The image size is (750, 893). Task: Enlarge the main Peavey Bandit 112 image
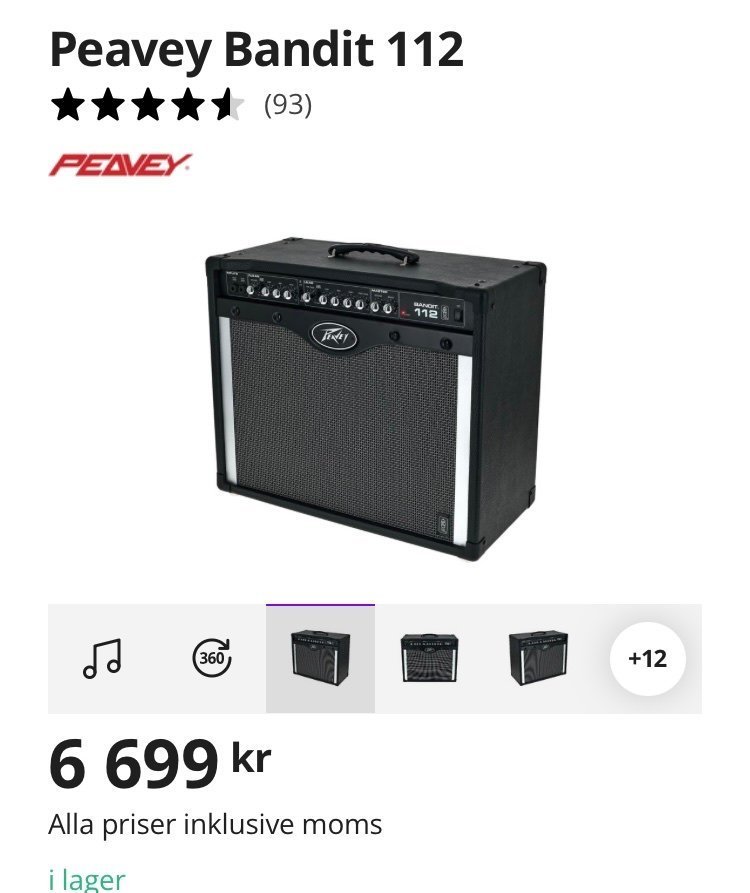[x=375, y=400]
